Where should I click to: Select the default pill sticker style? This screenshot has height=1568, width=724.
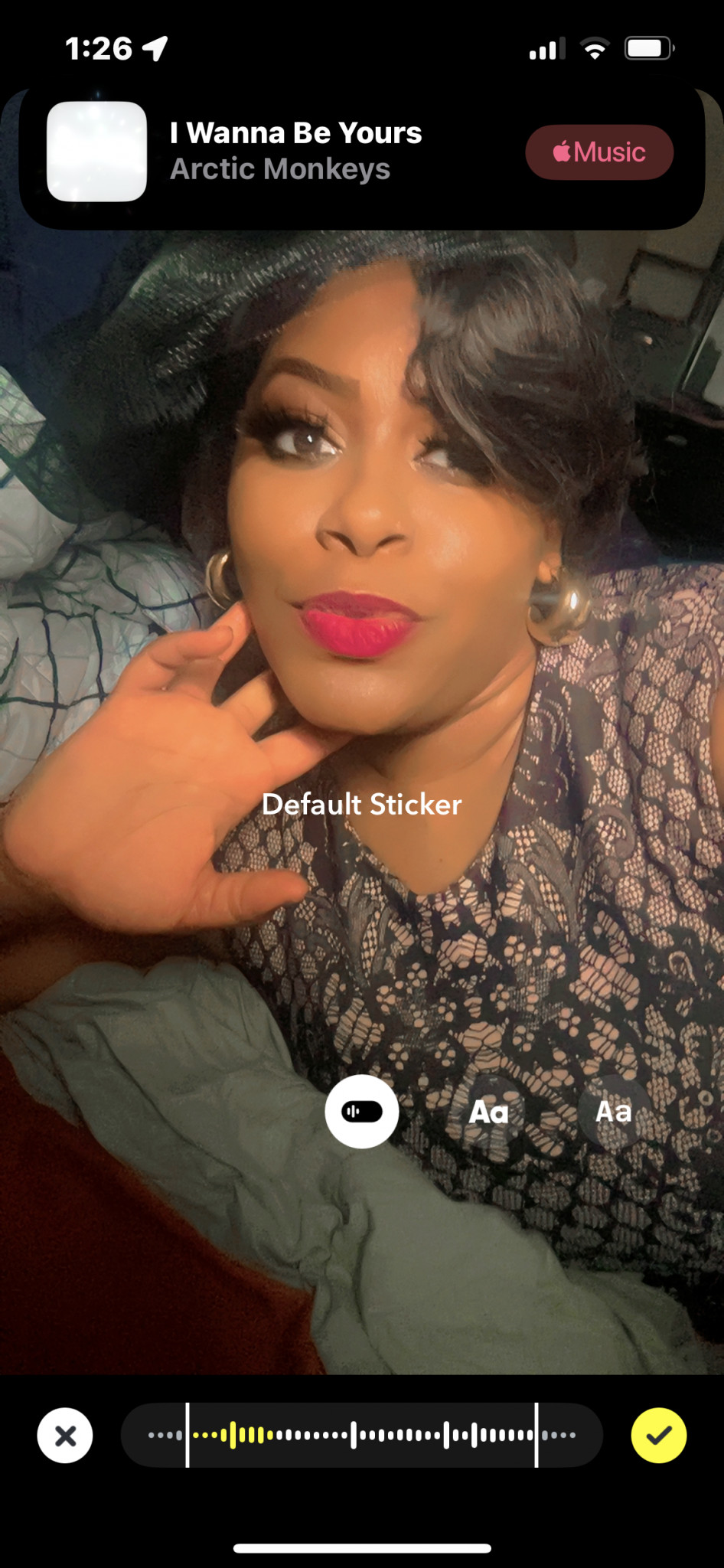click(362, 1112)
